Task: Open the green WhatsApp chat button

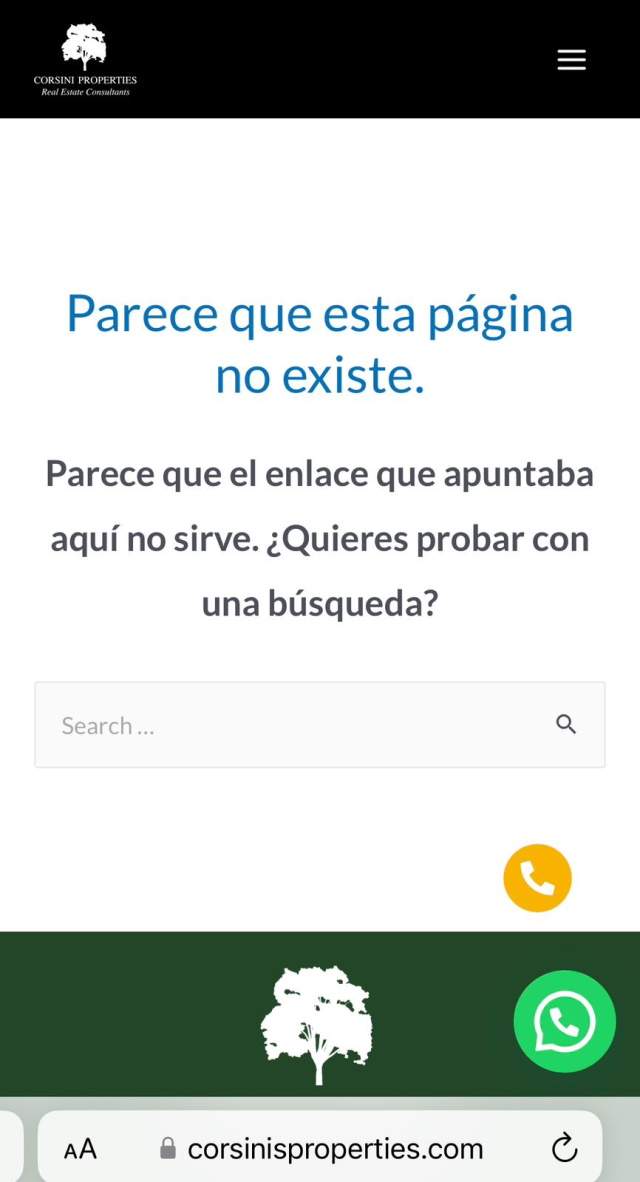Action: (x=565, y=1021)
